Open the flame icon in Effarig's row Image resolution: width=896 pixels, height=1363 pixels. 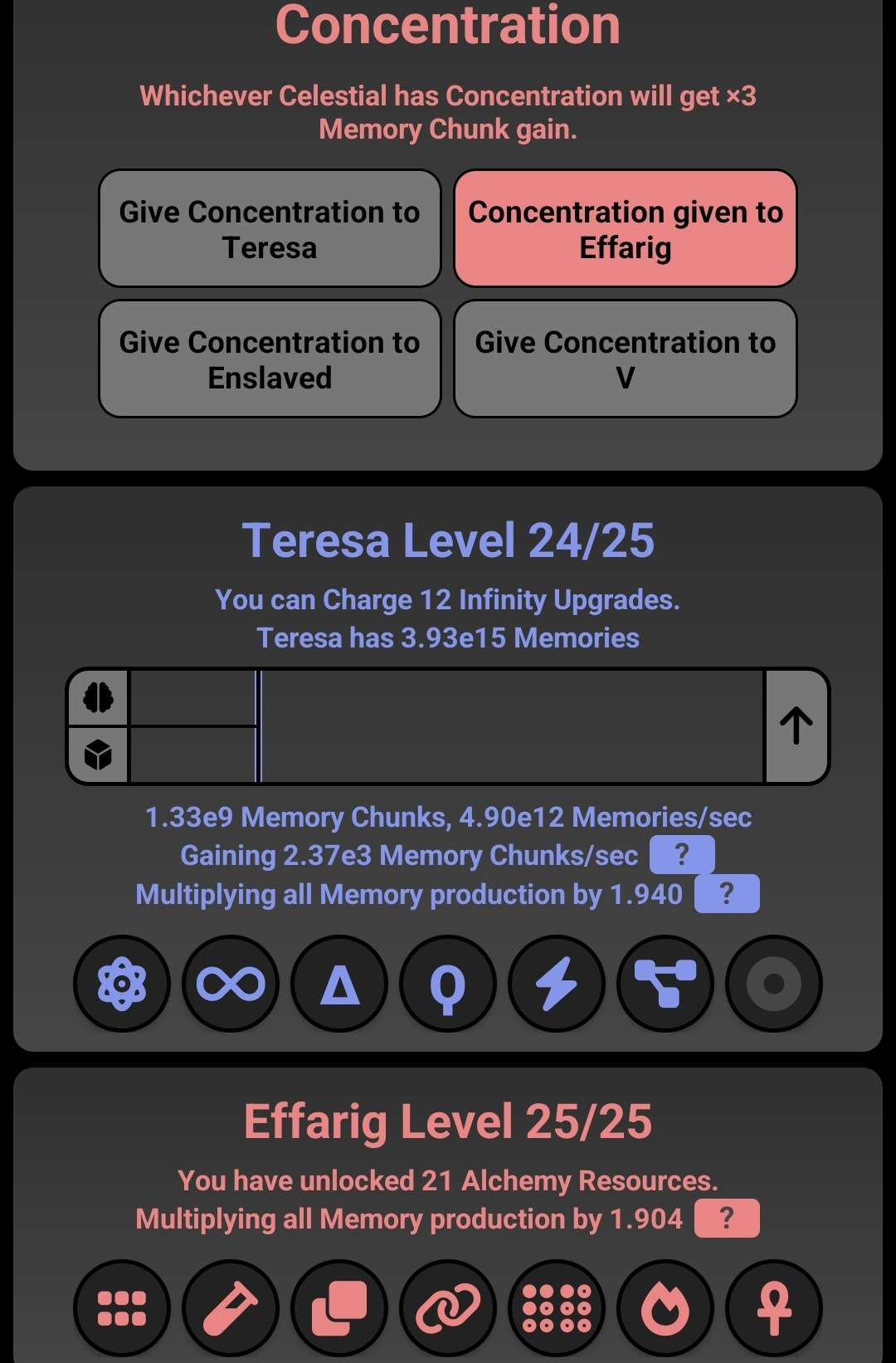point(665,1306)
